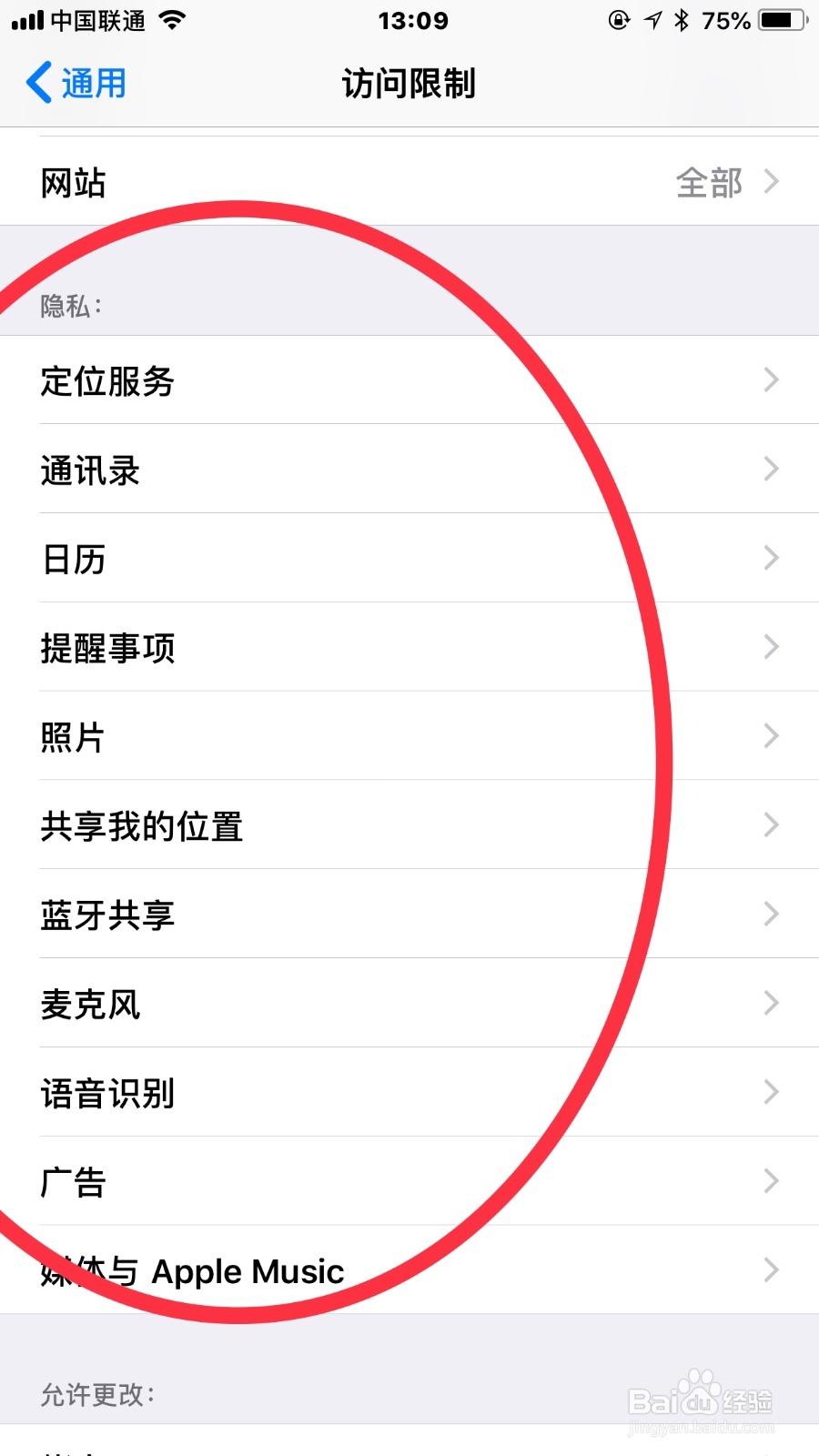Image resolution: width=819 pixels, height=1456 pixels.
Task: Expand the 麦克风 row chevron
Action: pyautogui.click(x=771, y=1003)
